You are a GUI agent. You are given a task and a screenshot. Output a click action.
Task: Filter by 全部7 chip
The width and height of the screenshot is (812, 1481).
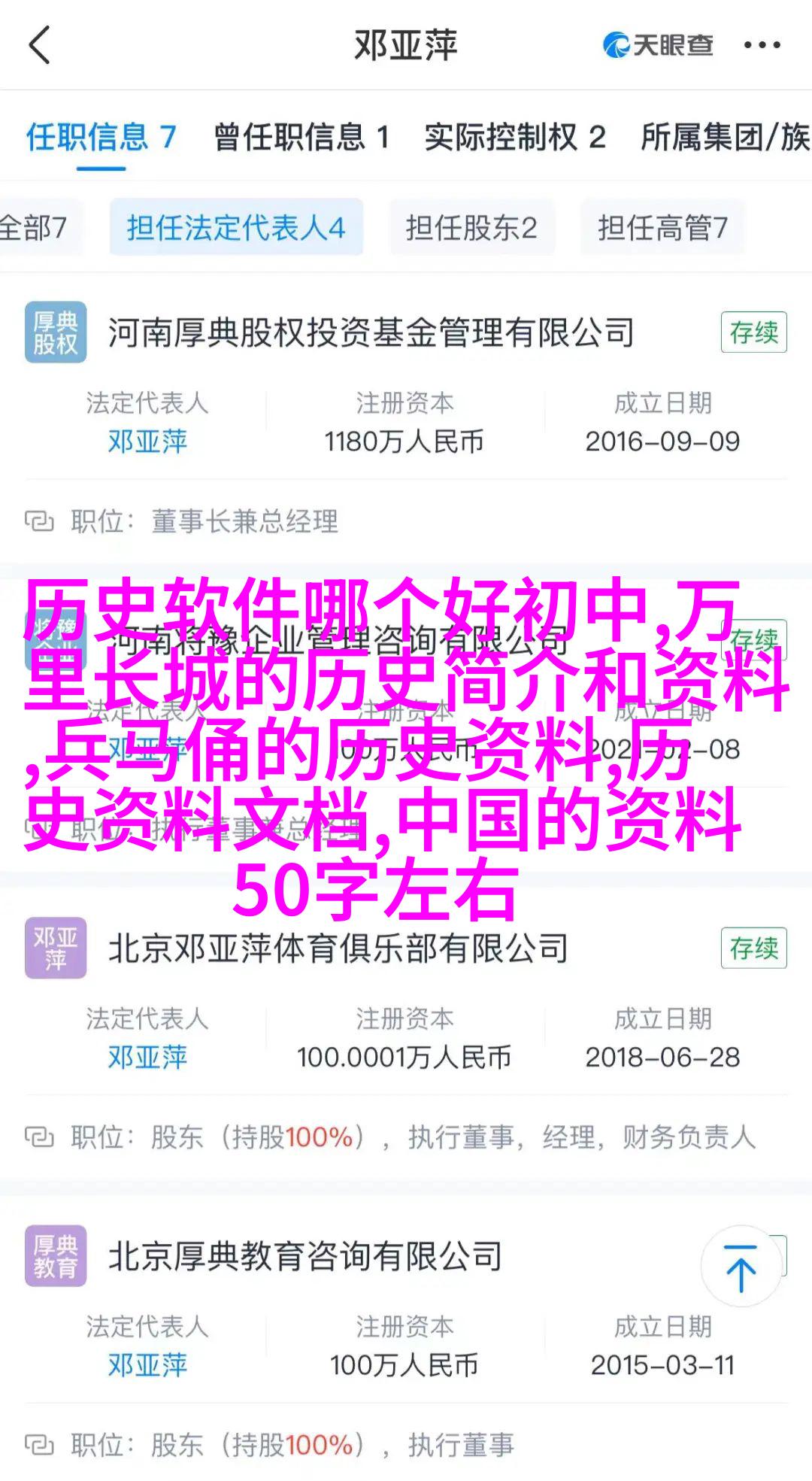(x=35, y=227)
